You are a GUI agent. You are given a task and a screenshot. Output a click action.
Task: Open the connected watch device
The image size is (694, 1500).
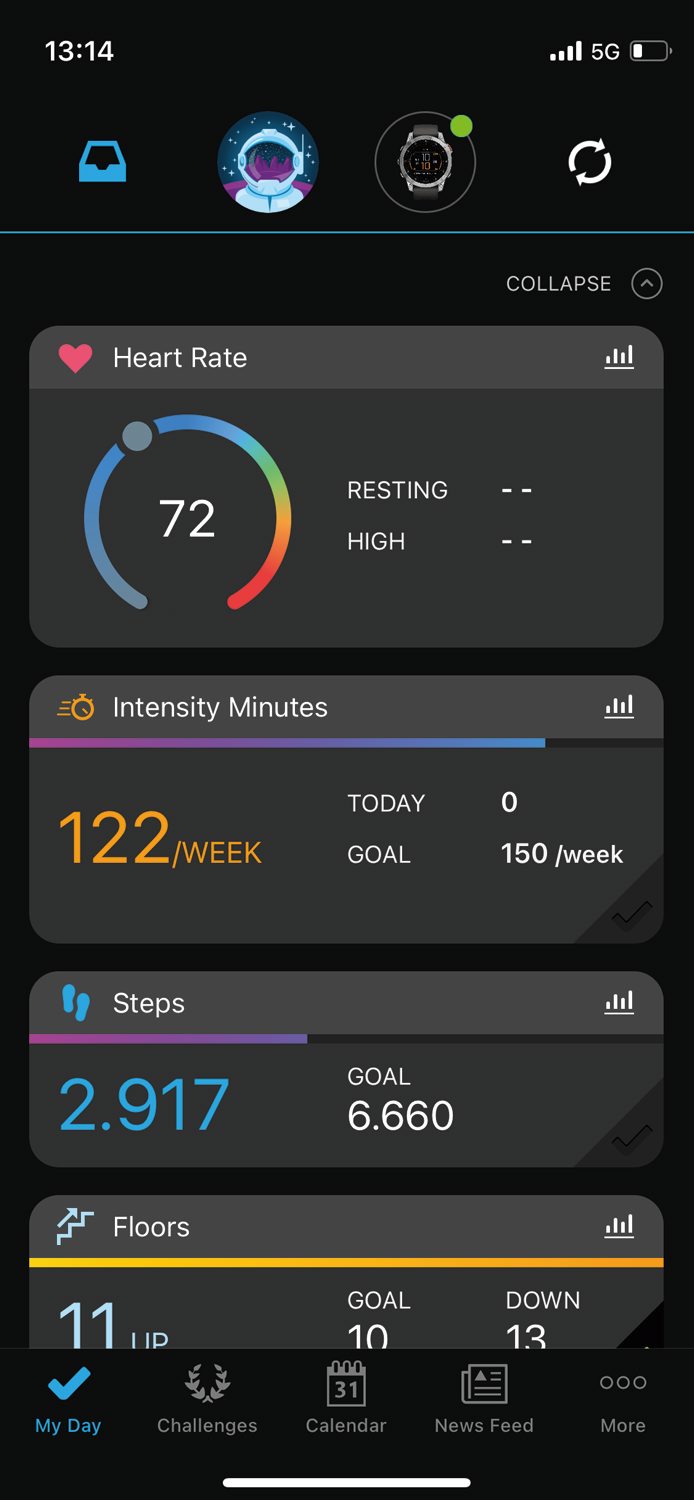click(x=425, y=162)
